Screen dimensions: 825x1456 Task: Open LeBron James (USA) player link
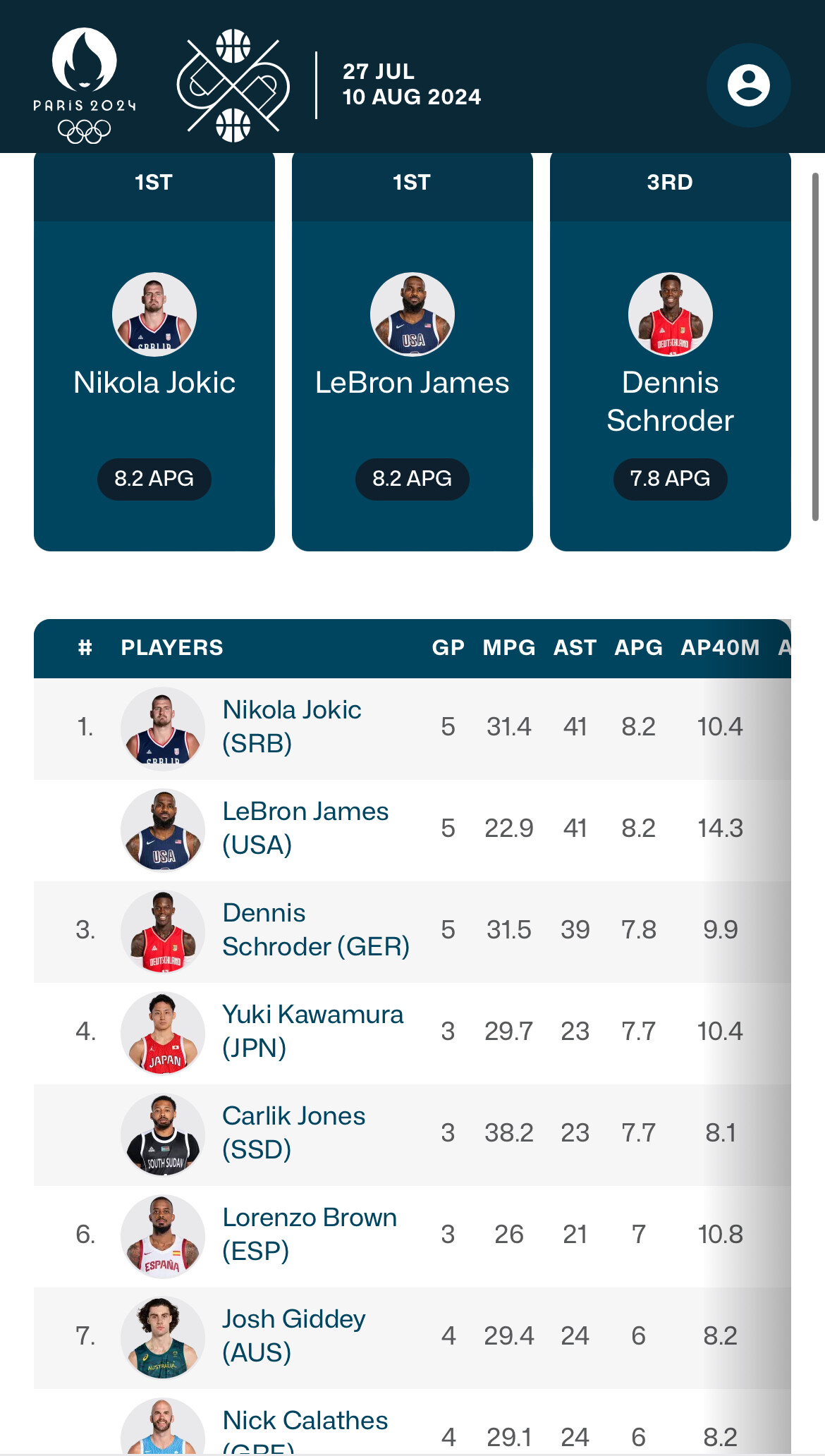(305, 828)
